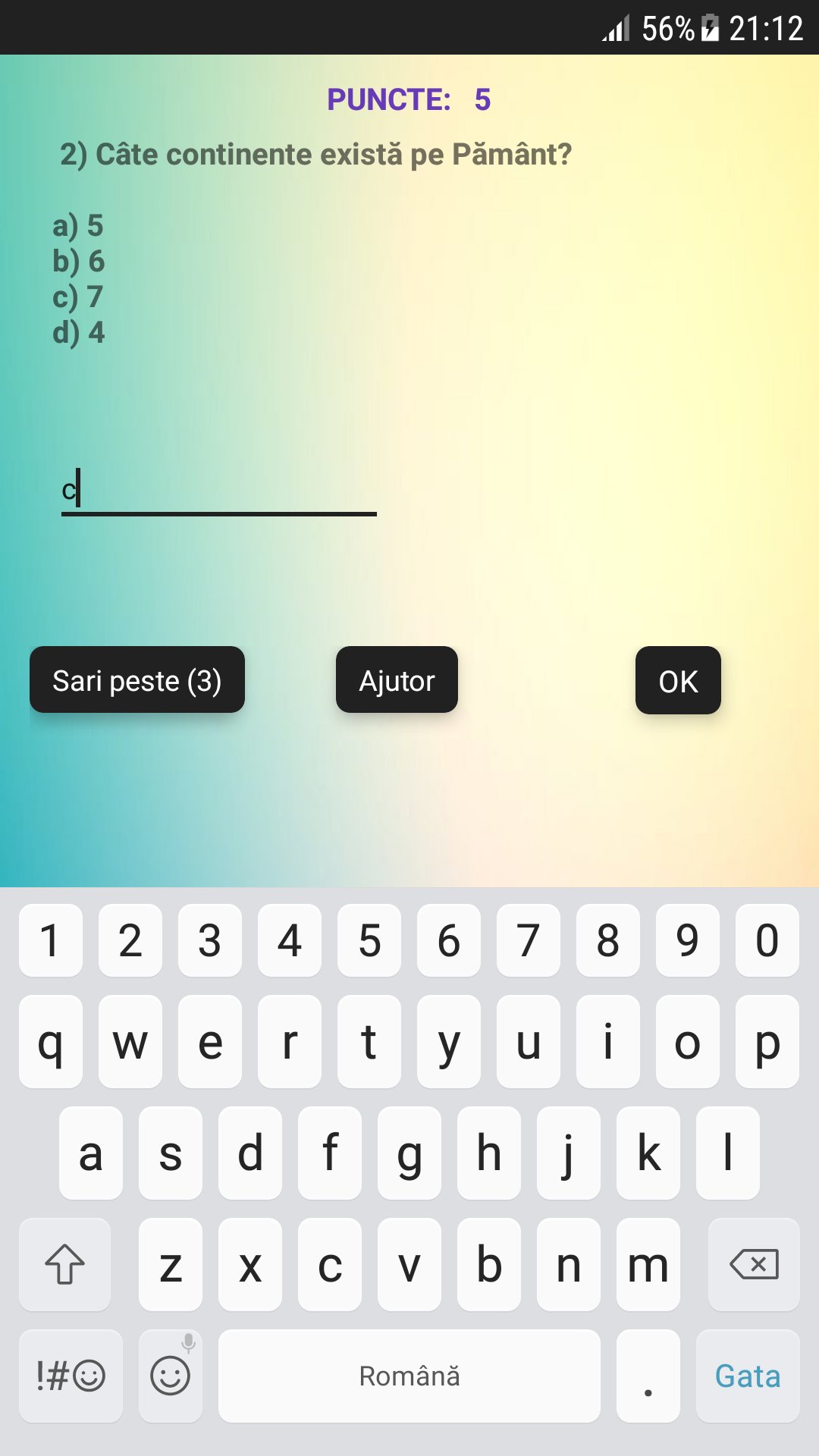Confirm the answer with OK
Viewport: 819px width, 1456px height.
point(678,680)
